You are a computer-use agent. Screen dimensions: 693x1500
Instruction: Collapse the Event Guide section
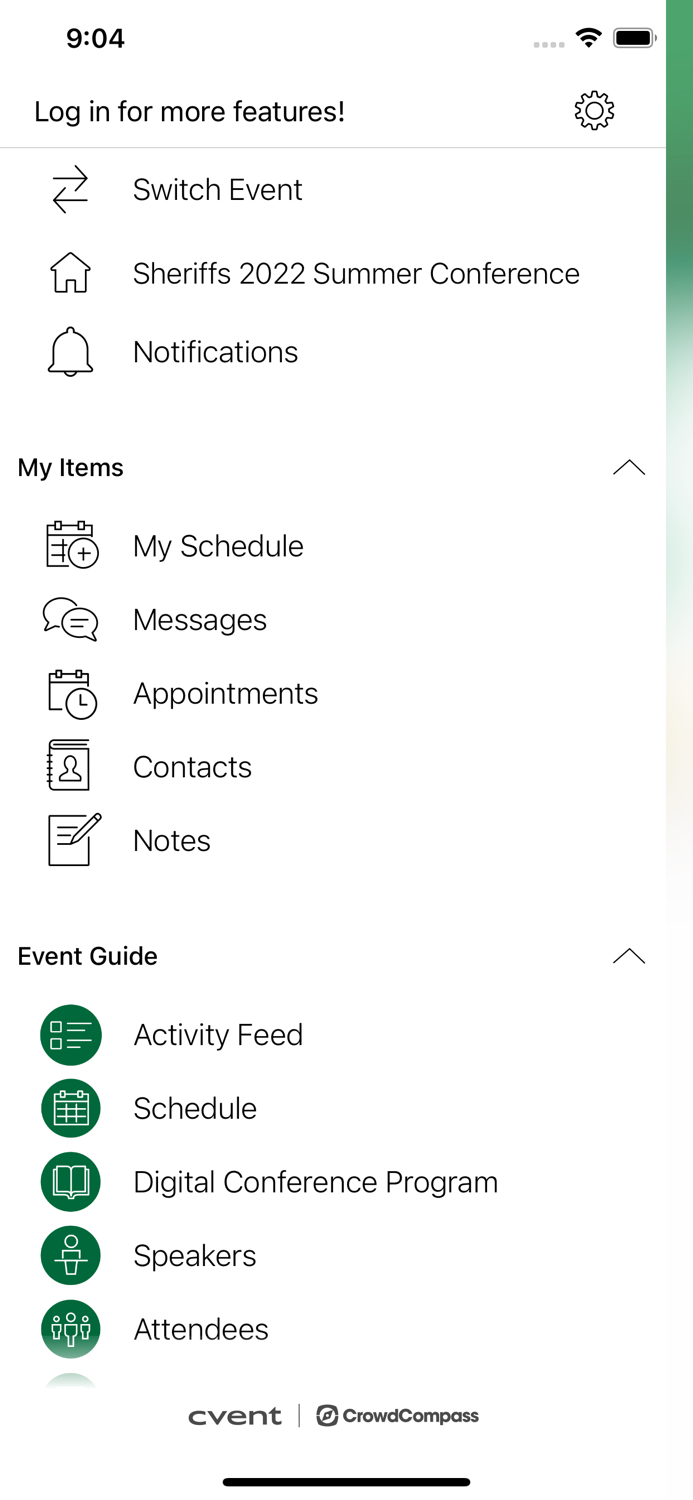click(x=628, y=957)
